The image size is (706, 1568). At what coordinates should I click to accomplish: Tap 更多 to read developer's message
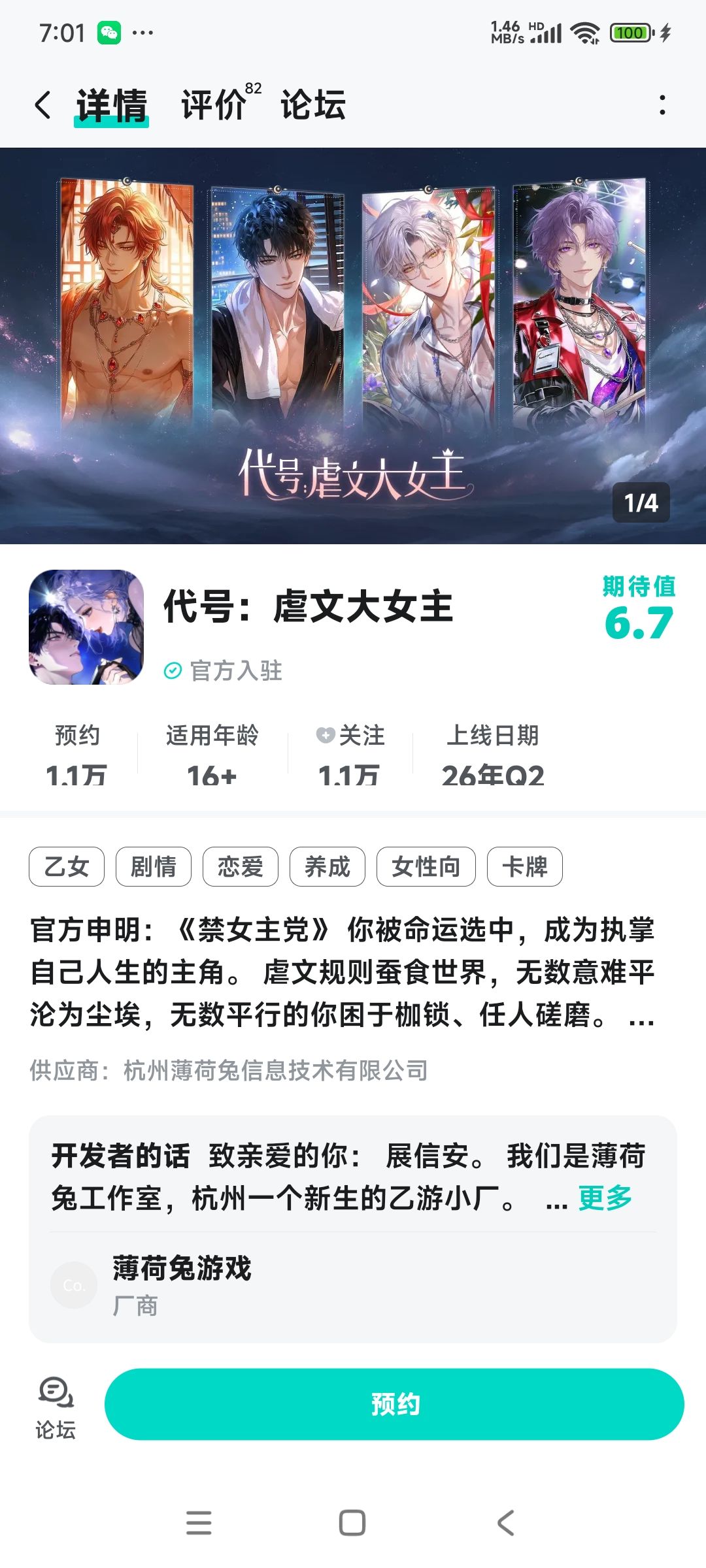pyautogui.click(x=605, y=1198)
